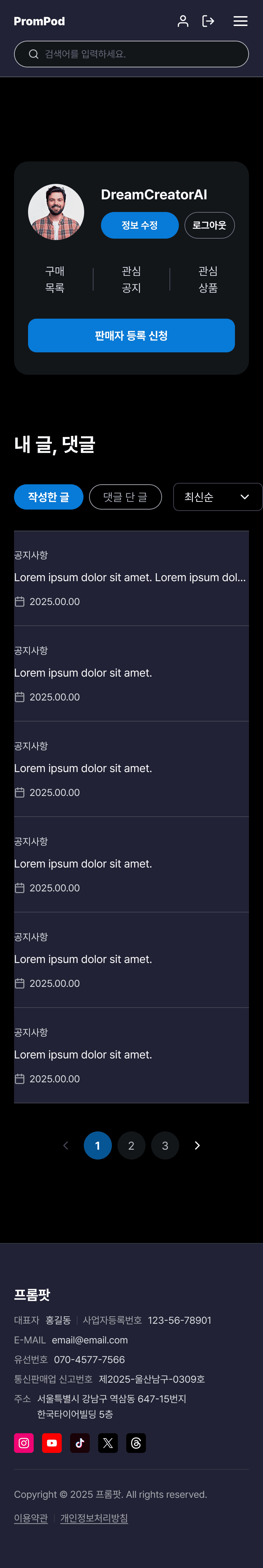The image size is (263, 1568).
Task: Go to page 3
Action: point(165,1145)
